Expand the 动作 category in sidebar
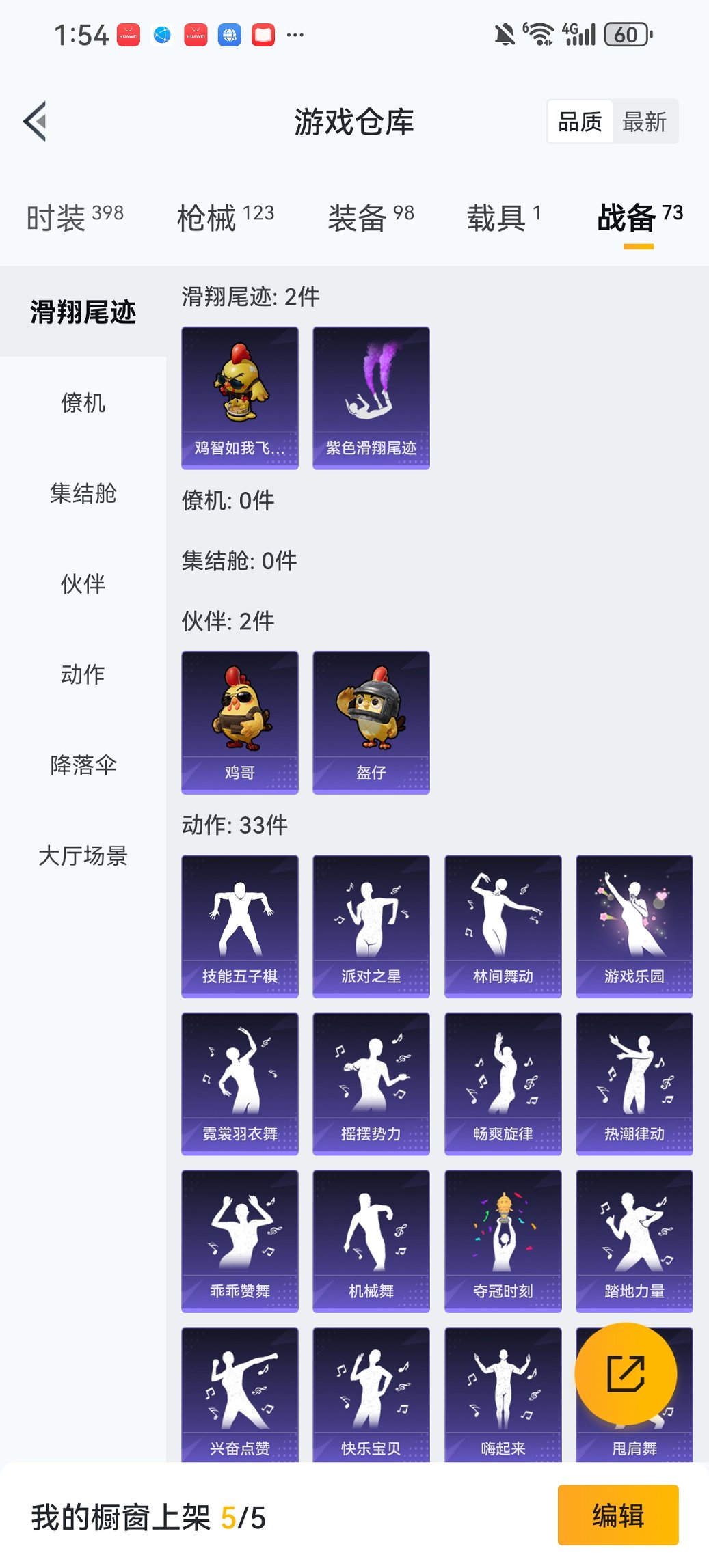This screenshot has width=709, height=1568. click(x=83, y=675)
